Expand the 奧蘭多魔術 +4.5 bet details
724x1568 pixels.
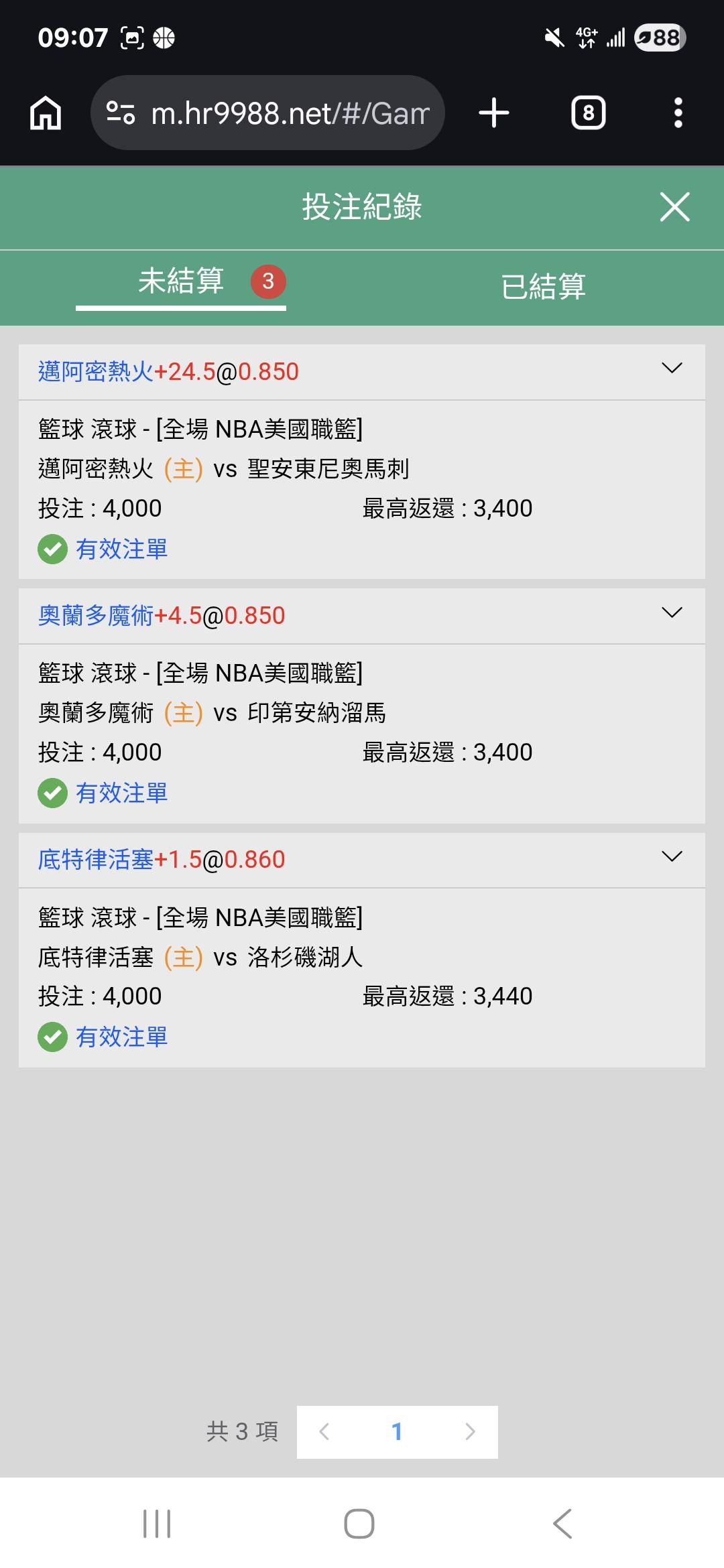[672, 612]
